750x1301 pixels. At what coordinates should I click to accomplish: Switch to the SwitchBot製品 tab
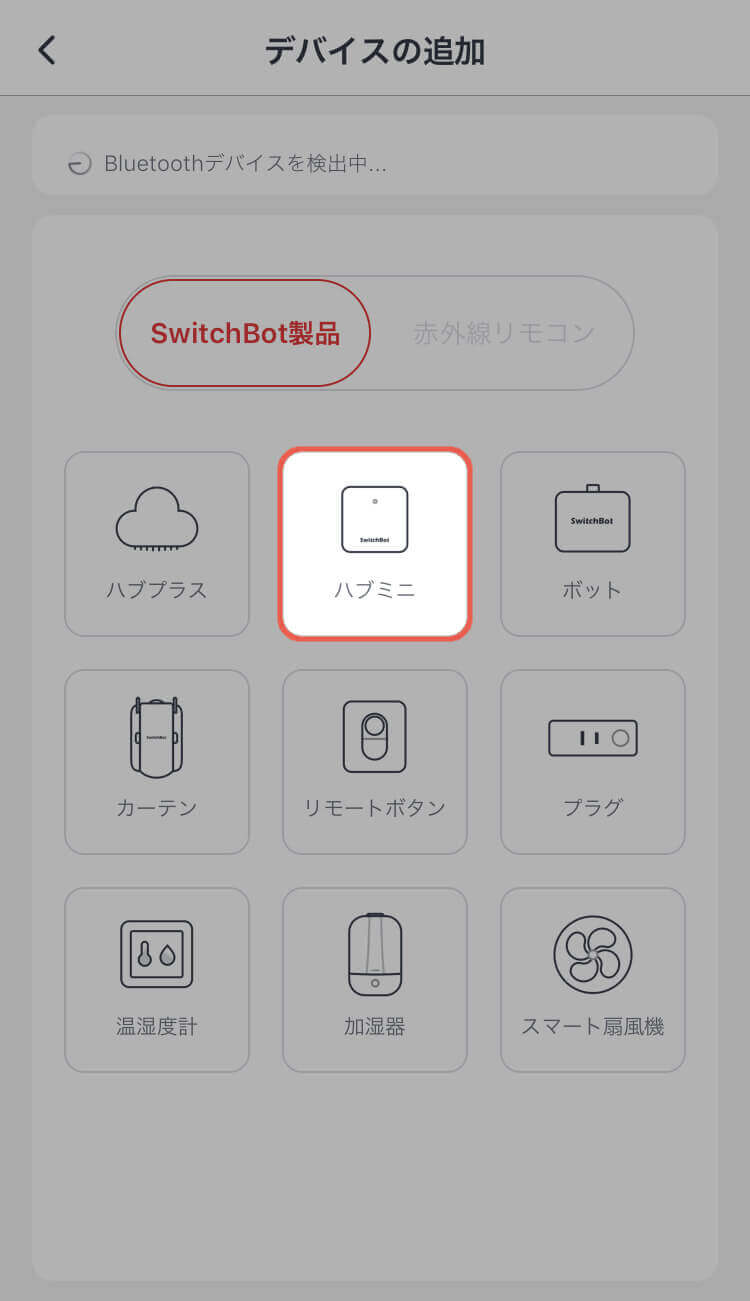click(x=245, y=333)
